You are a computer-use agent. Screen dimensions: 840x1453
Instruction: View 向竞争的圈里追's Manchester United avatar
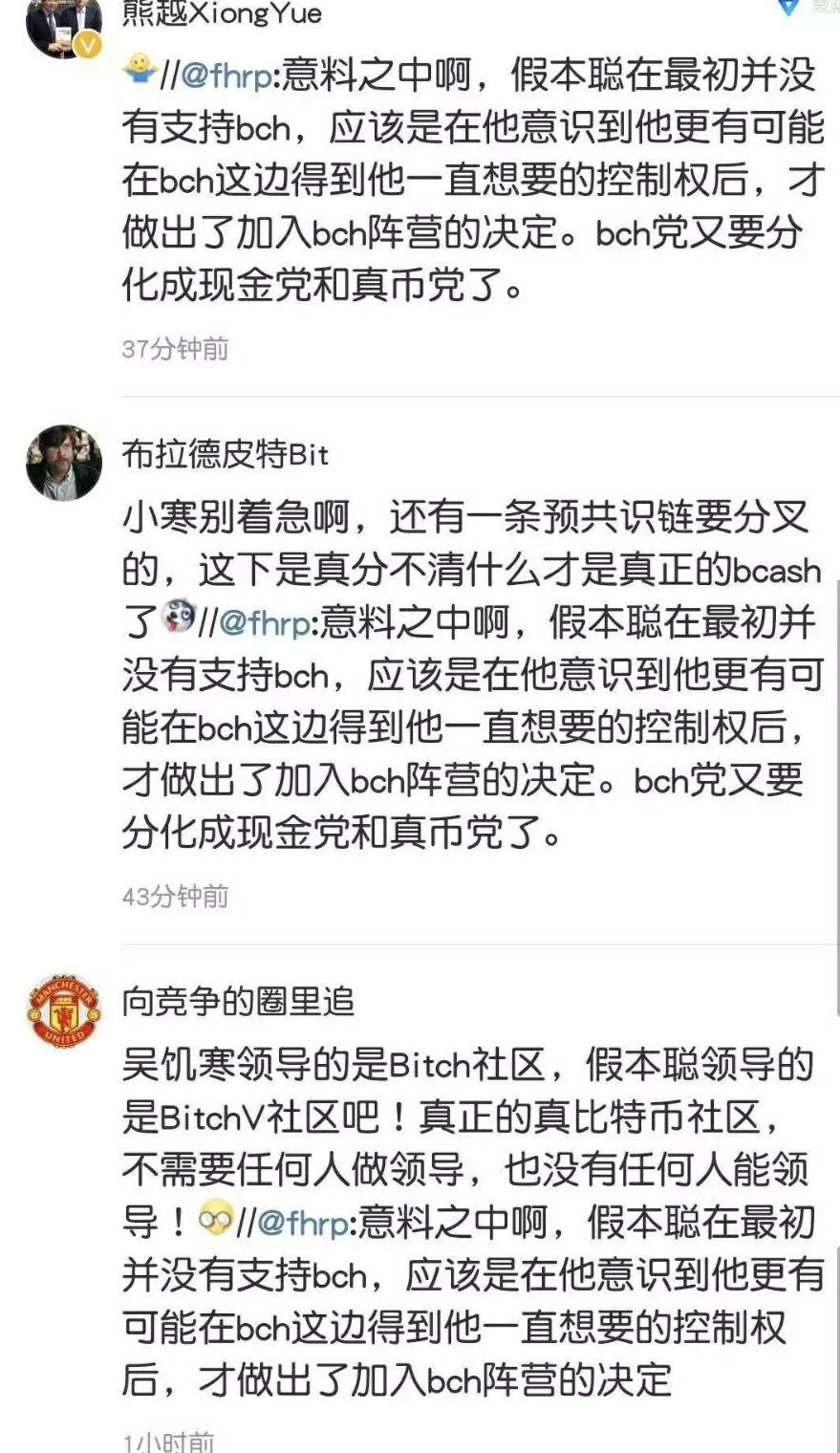(63, 1010)
